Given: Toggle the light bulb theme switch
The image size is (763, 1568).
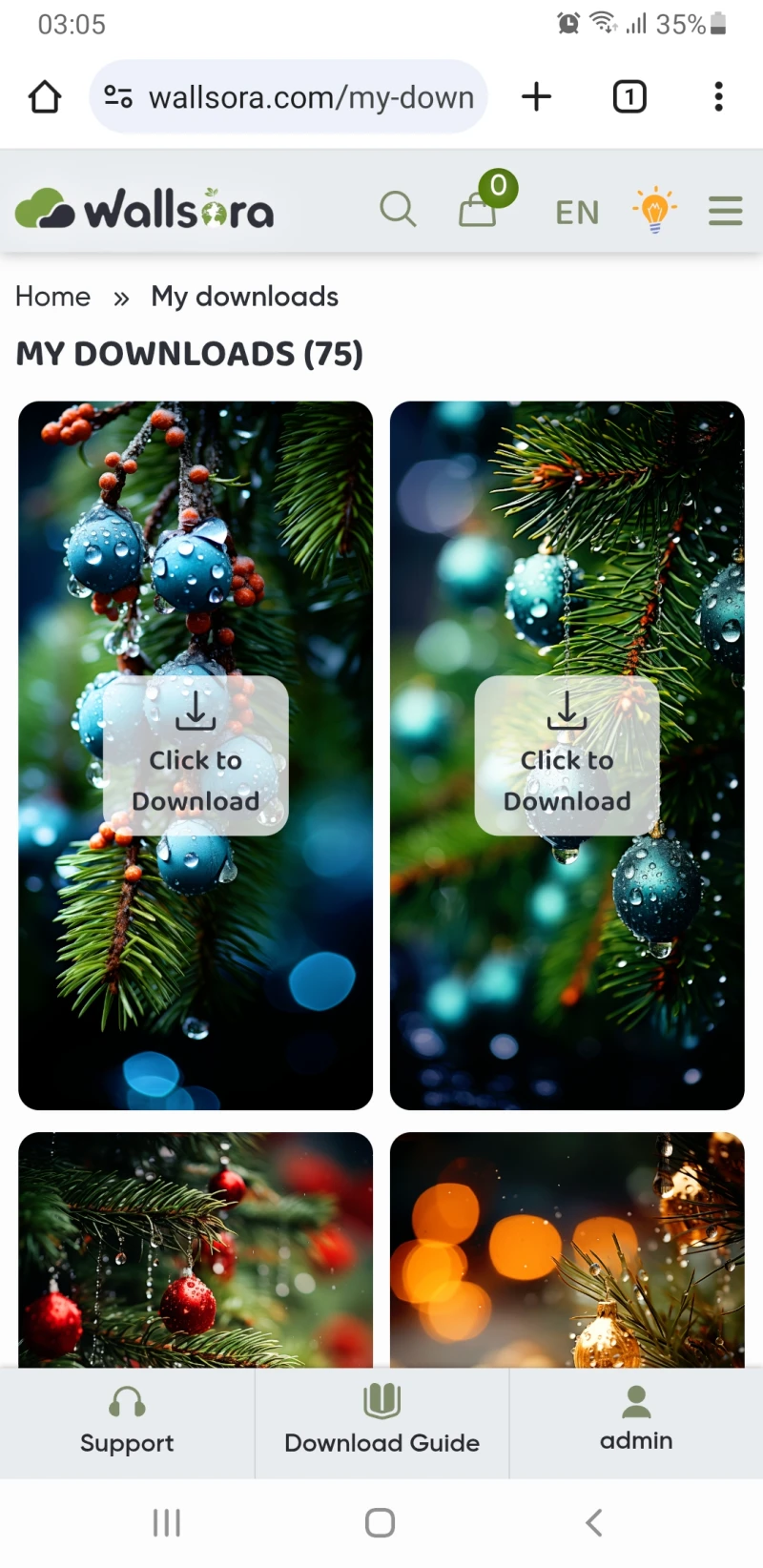Looking at the screenshot, I should coord(654,210).
